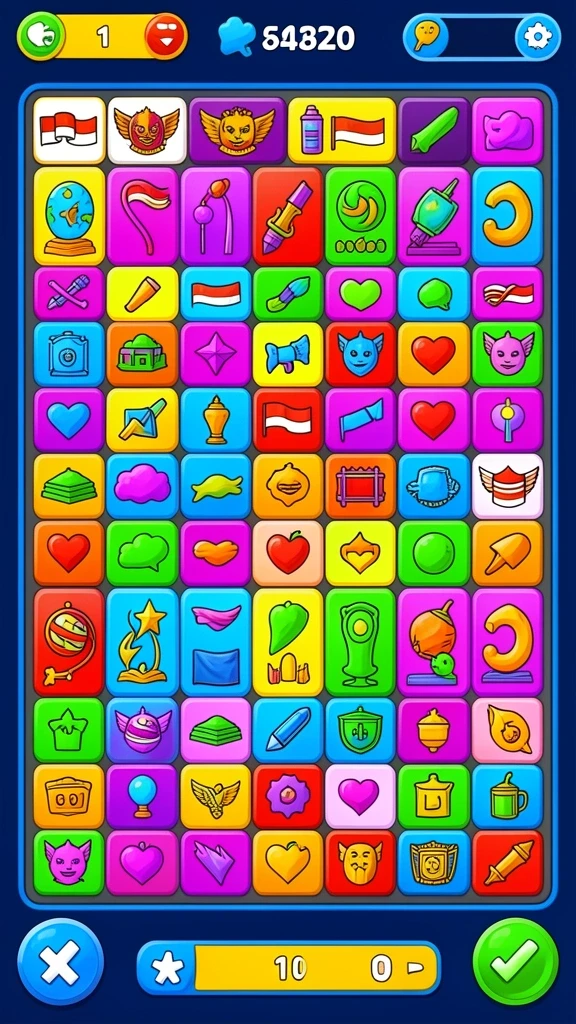Pick the red crayon-and-purple-tip tile on red
This screenshot has width=576, height=1024.
point(287,216)
